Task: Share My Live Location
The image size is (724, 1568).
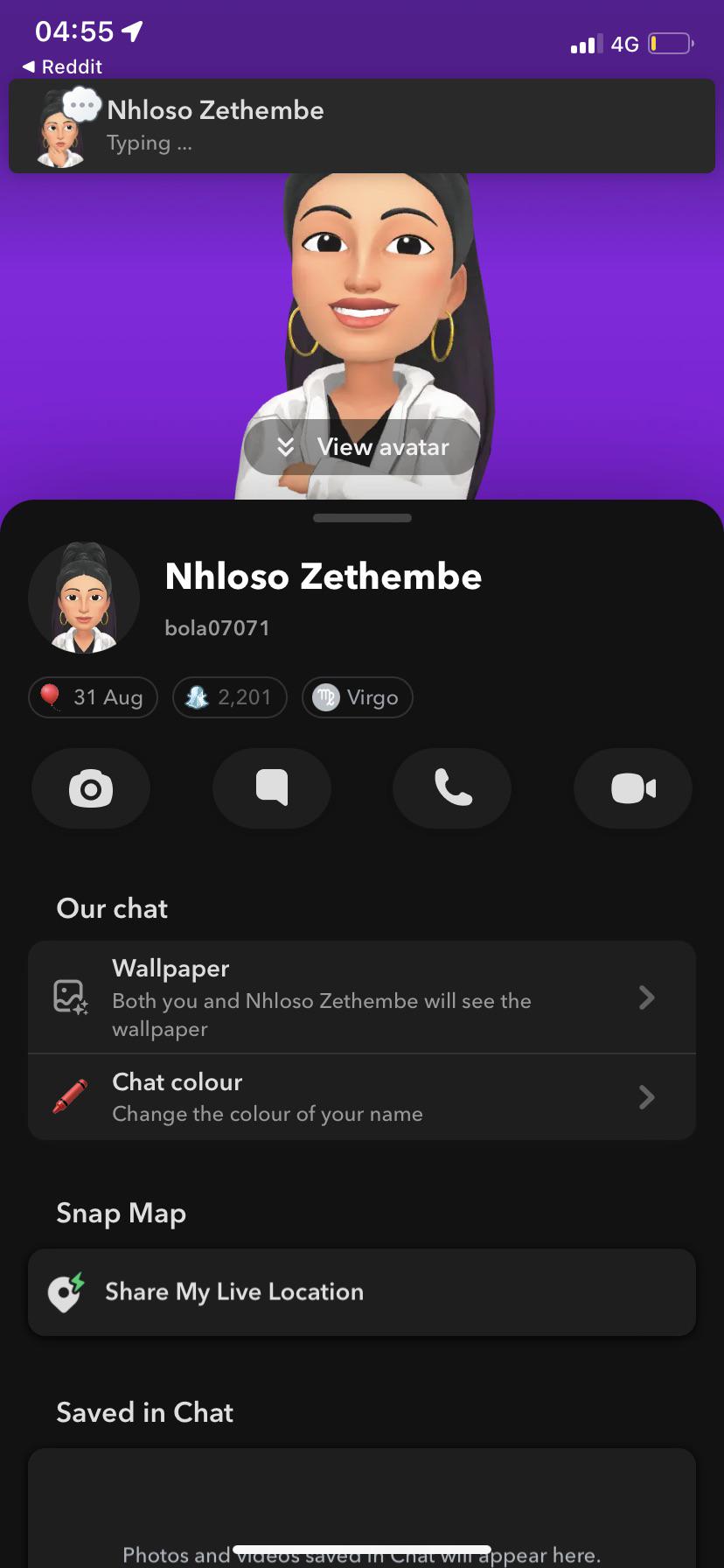Action: [x=362, y=1292]
